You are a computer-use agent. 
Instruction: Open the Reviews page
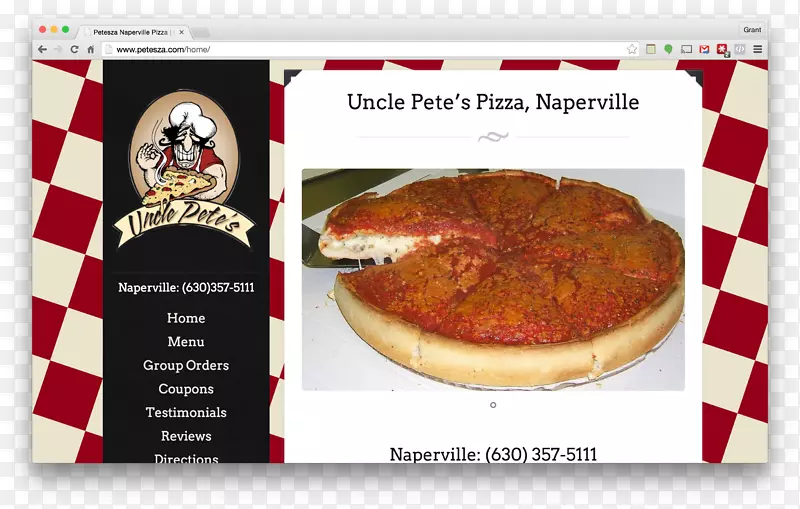click(186, 436)
